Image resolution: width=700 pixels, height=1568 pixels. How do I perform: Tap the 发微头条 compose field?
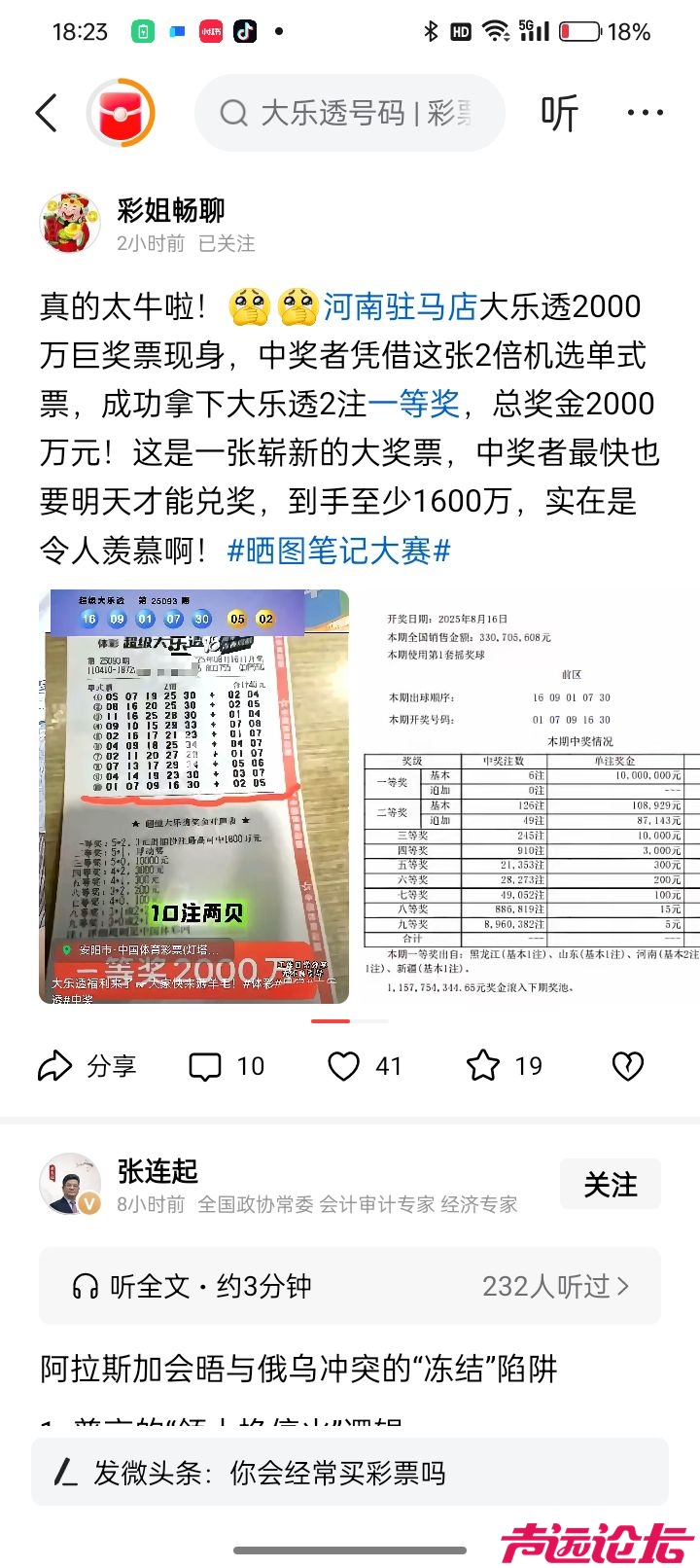point(350,1472)
